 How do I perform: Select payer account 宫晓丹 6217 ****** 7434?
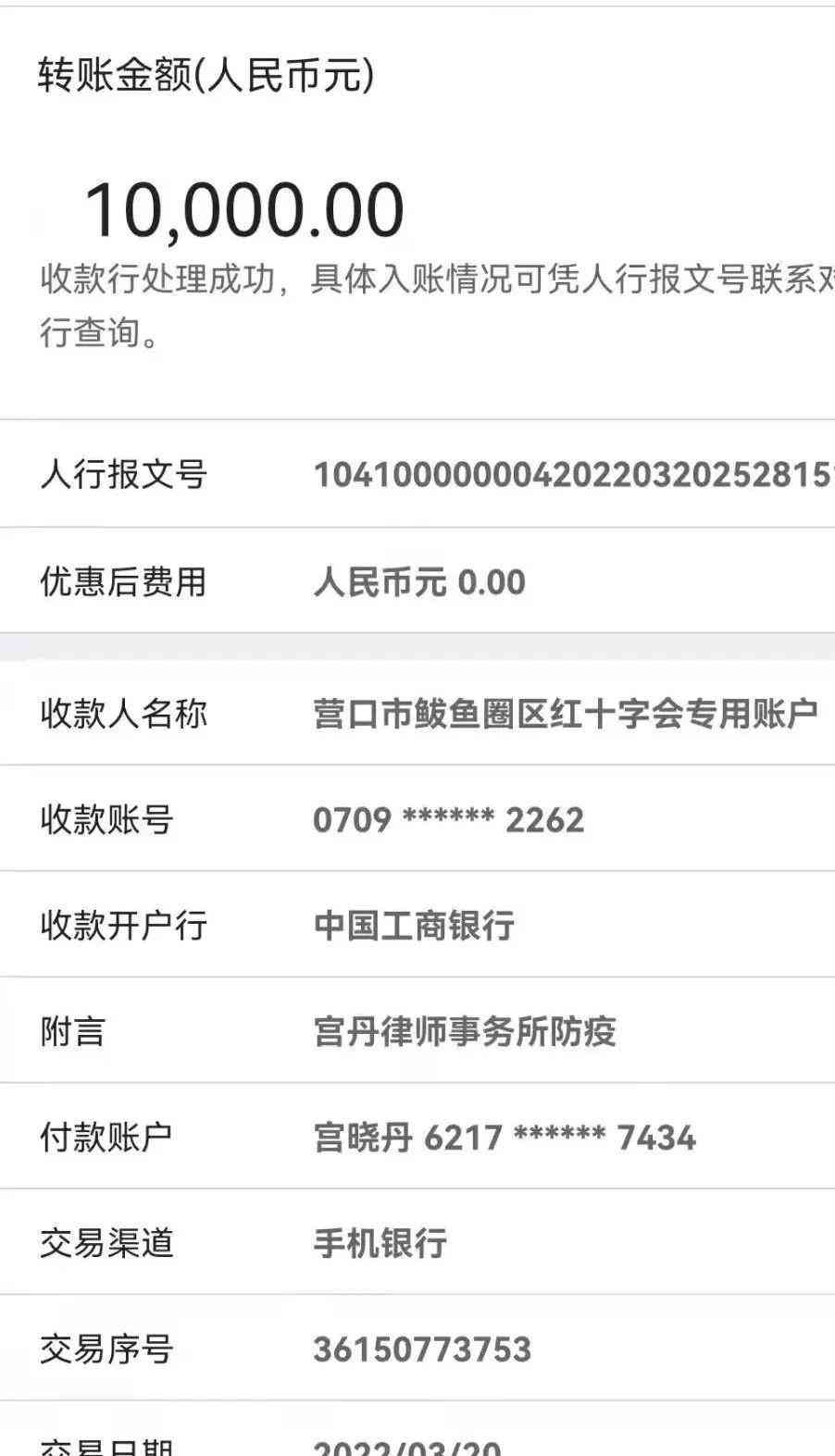[x=505, y=1135]
